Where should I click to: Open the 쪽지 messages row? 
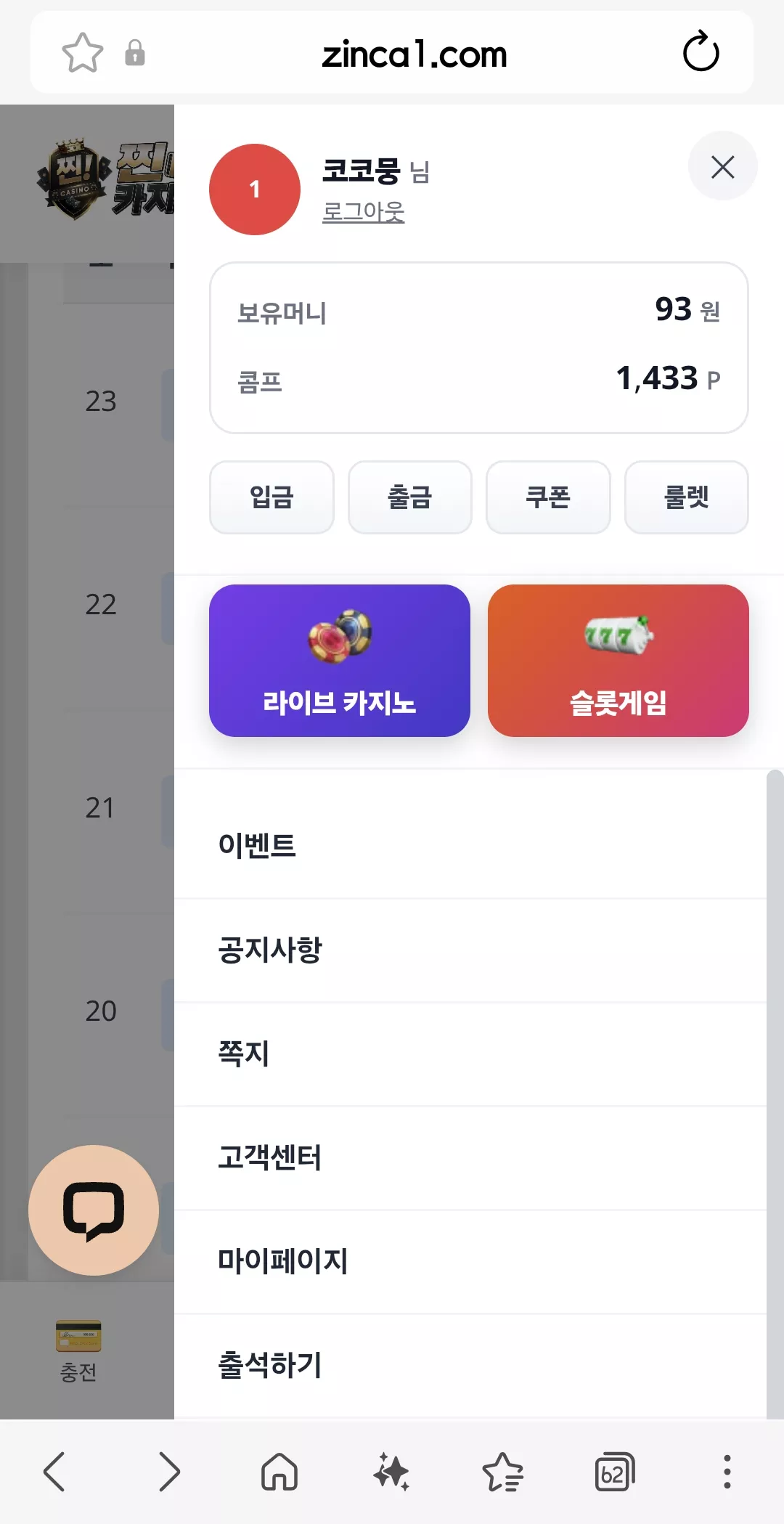coord(470,1054)
